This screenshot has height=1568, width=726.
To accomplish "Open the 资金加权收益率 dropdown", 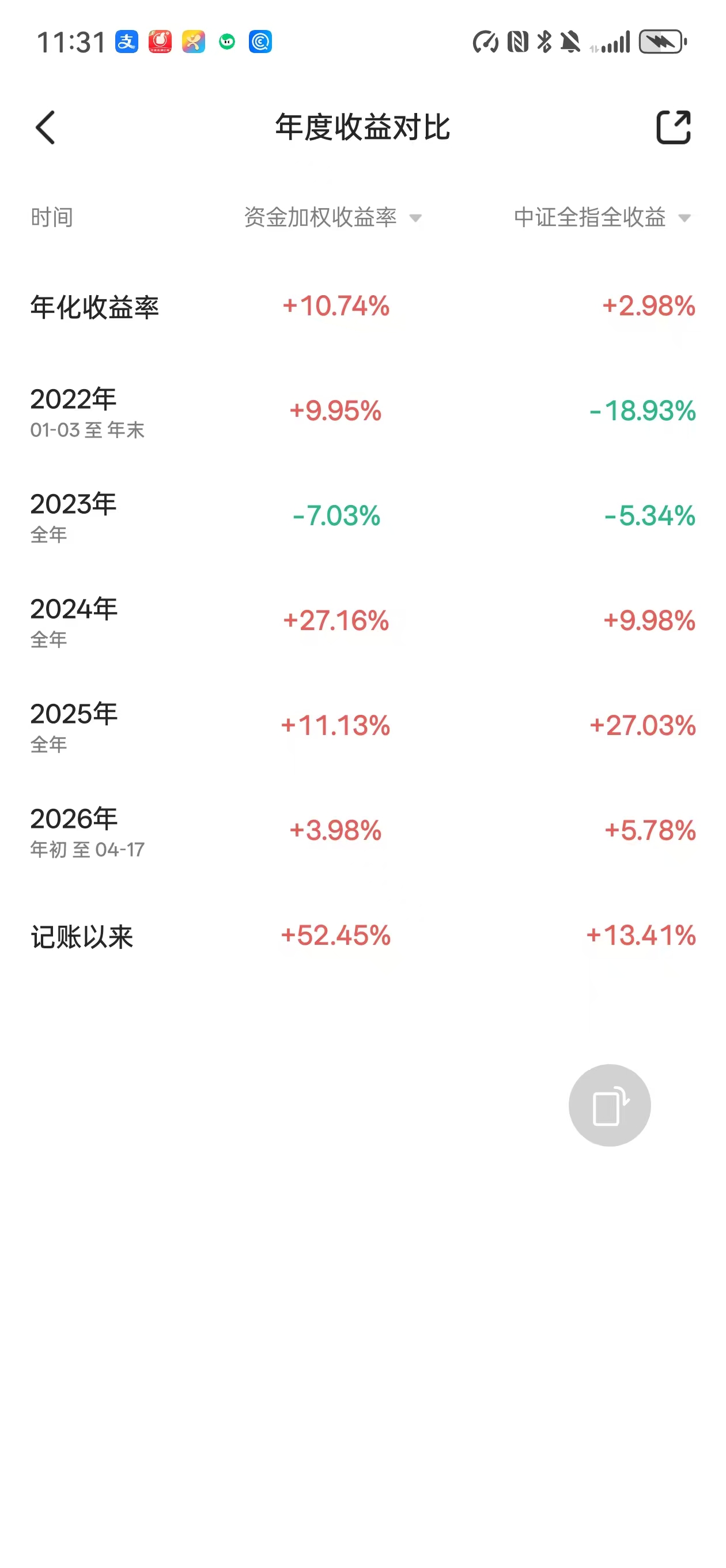I will click(x=332, y=217).
